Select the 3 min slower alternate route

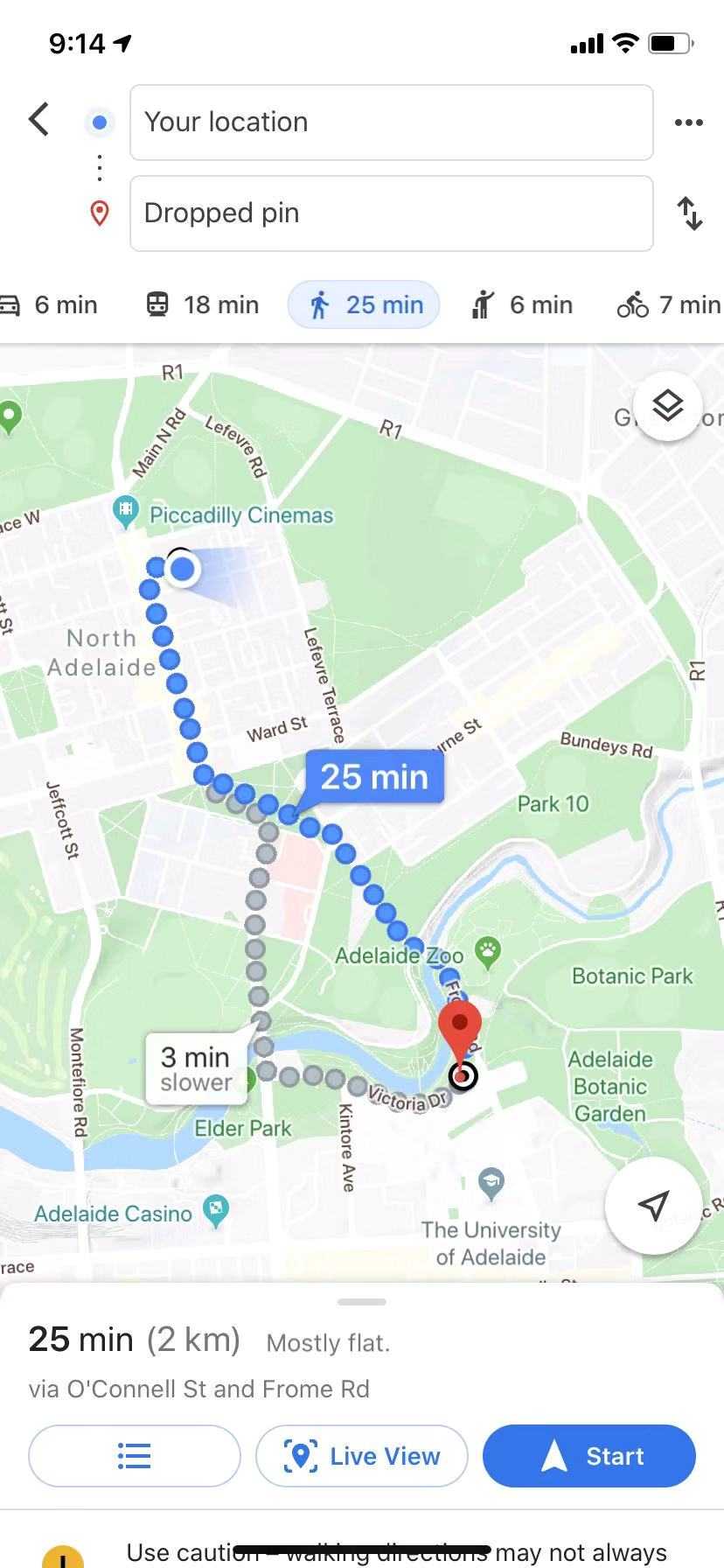196,1069
